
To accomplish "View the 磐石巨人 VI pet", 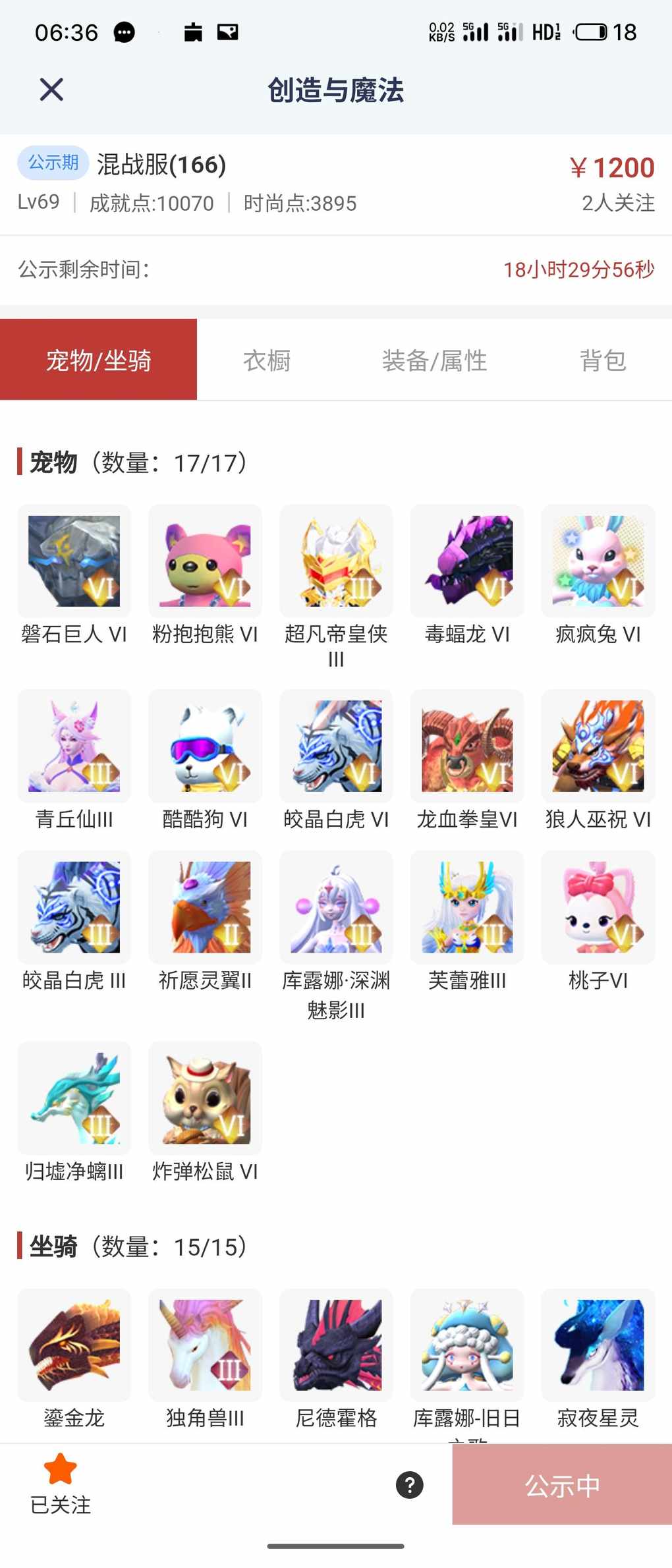I will [x=74, y=561].
